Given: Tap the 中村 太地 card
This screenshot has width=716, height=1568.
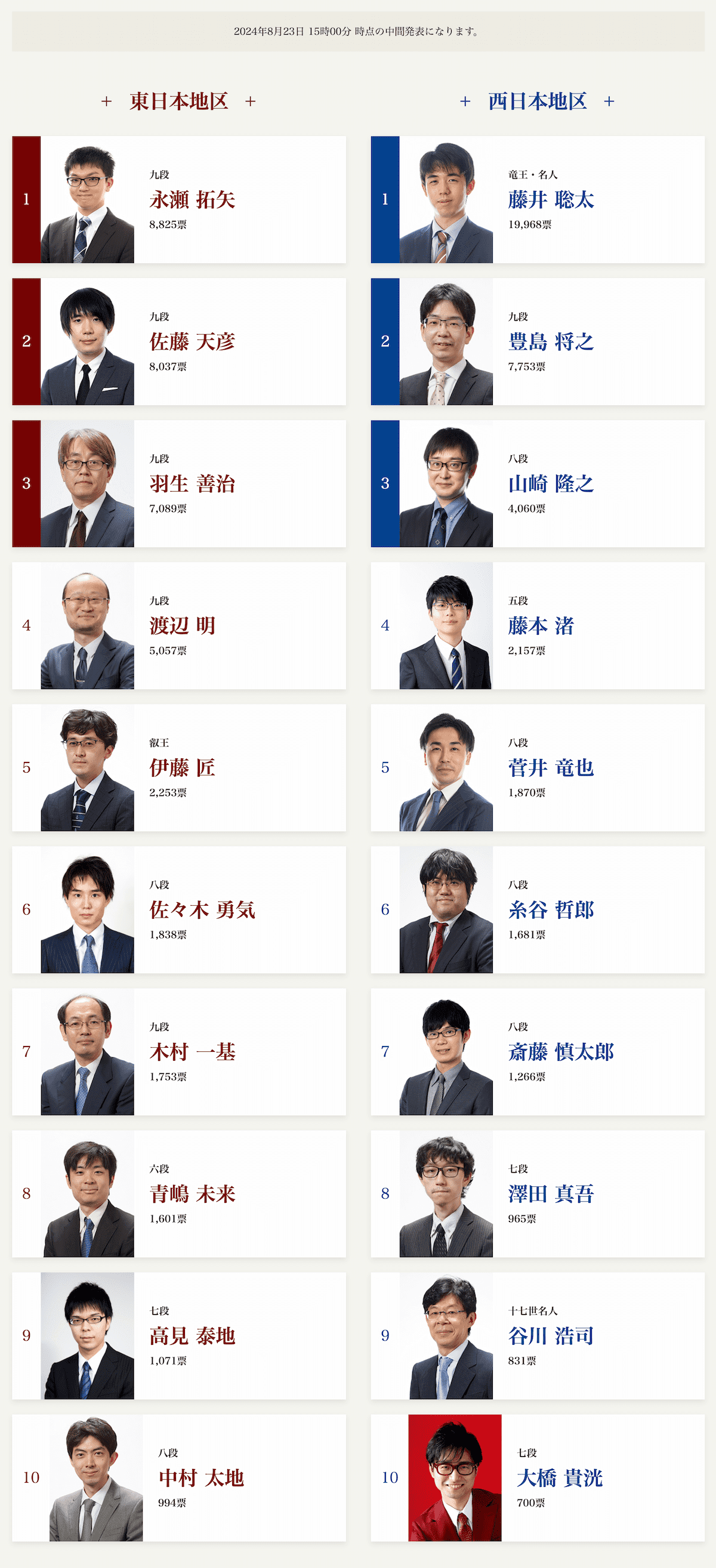Looking at the screenshot, I should pyautogui.click(x=179, y=1478).
